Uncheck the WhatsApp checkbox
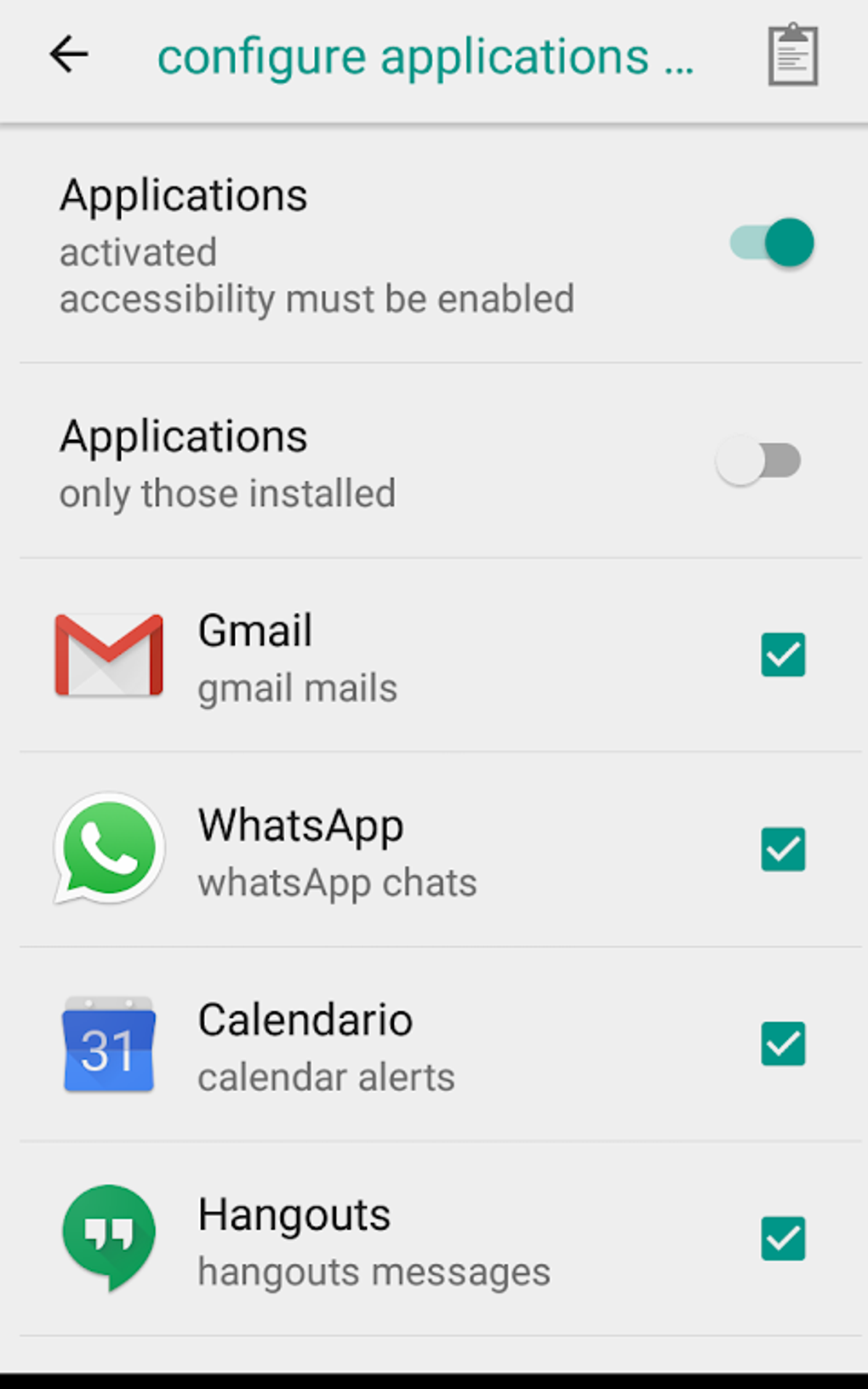This screenshot has width=868, height=1389. pyautogui.click(x=783, y=849)
